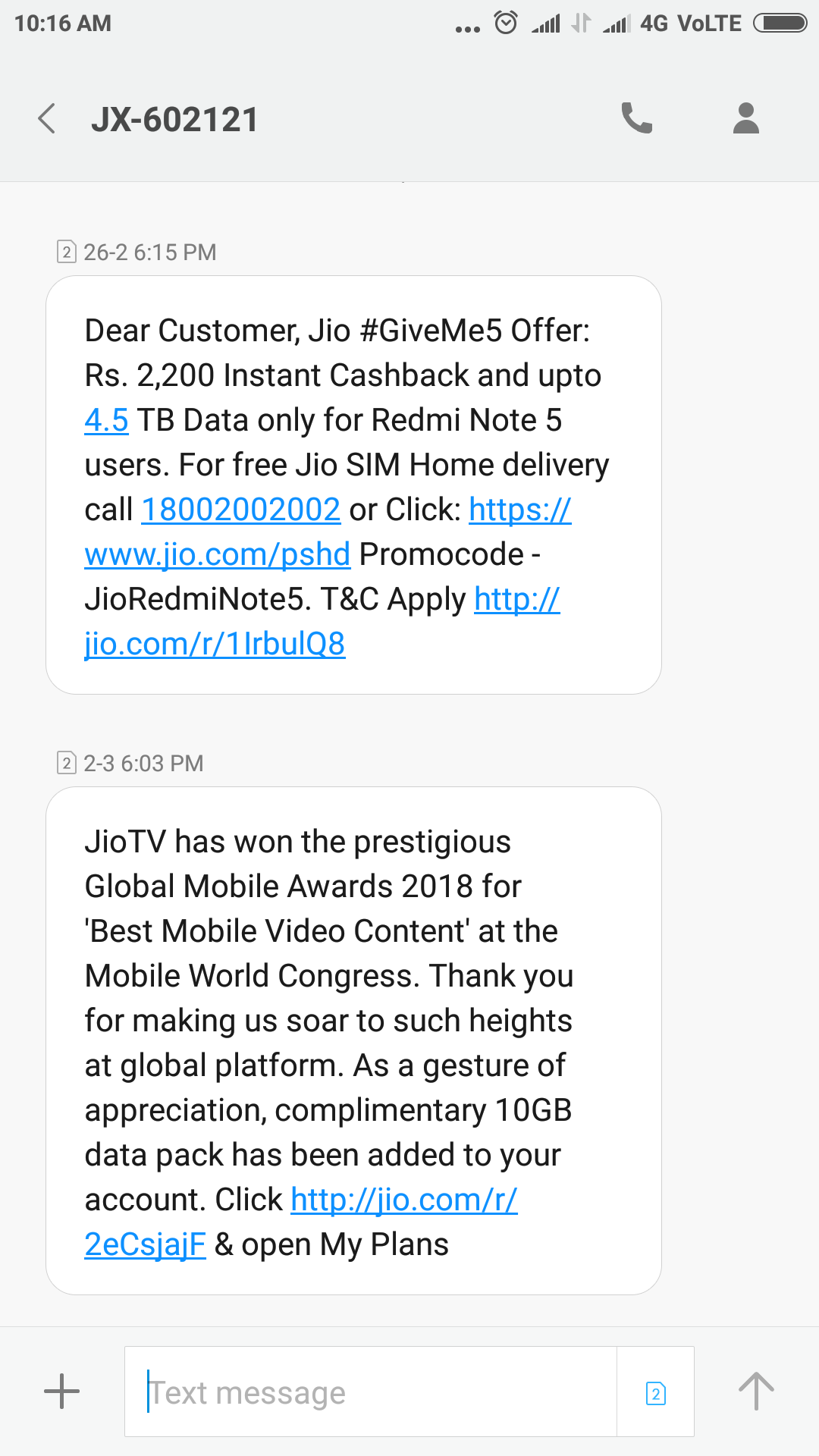Screen dimensions: 819x1456
Task: Switch the SIM card selector
Action: click(x=656, y=1392)
